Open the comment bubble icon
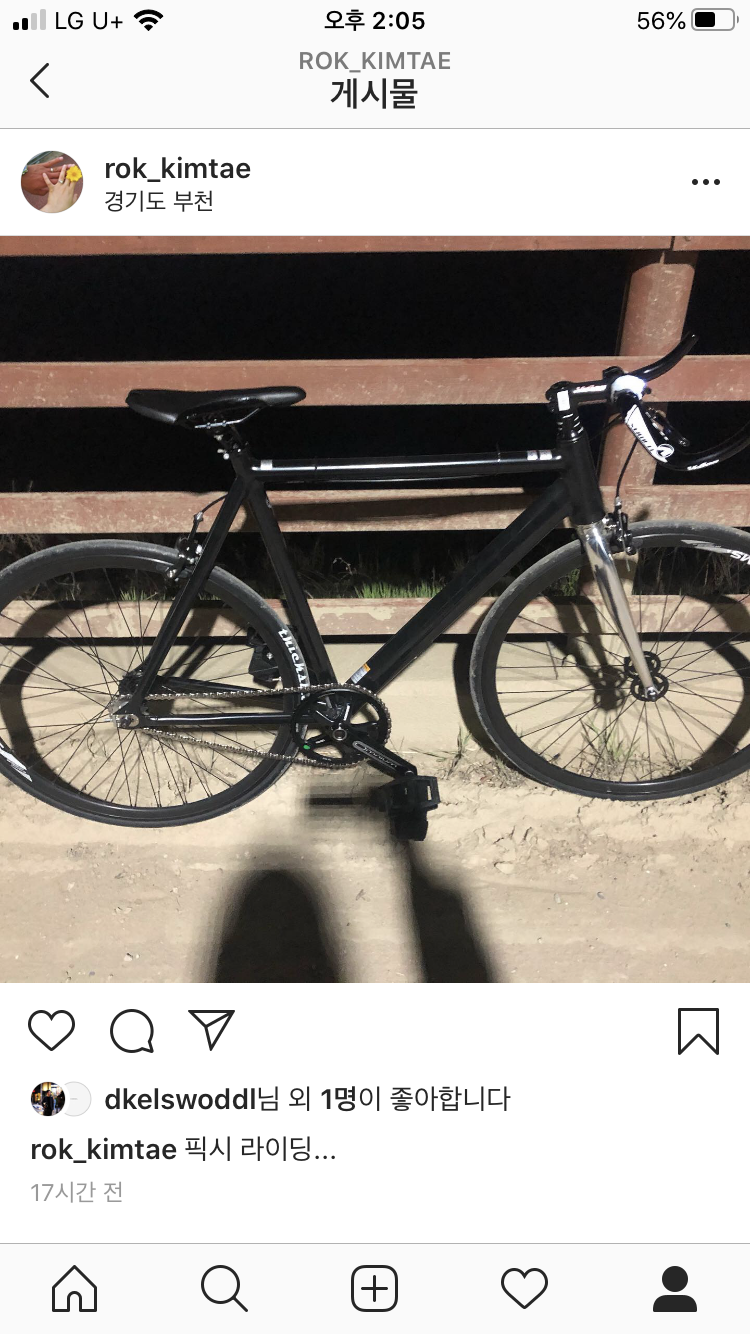The width and height of the screenshot is (750, 1334). click(132, 1030)
